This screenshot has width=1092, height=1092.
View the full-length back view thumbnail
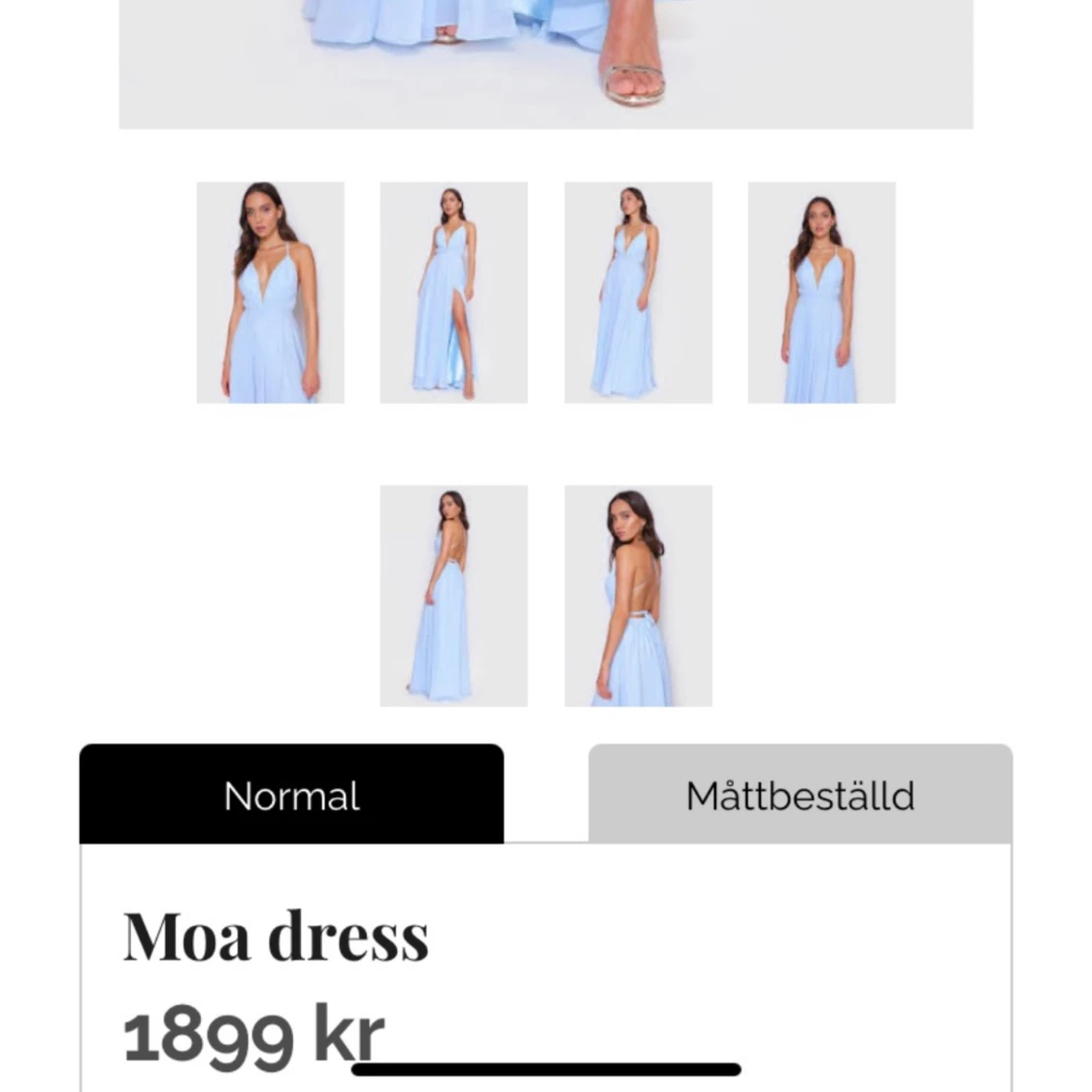[453, 596]
